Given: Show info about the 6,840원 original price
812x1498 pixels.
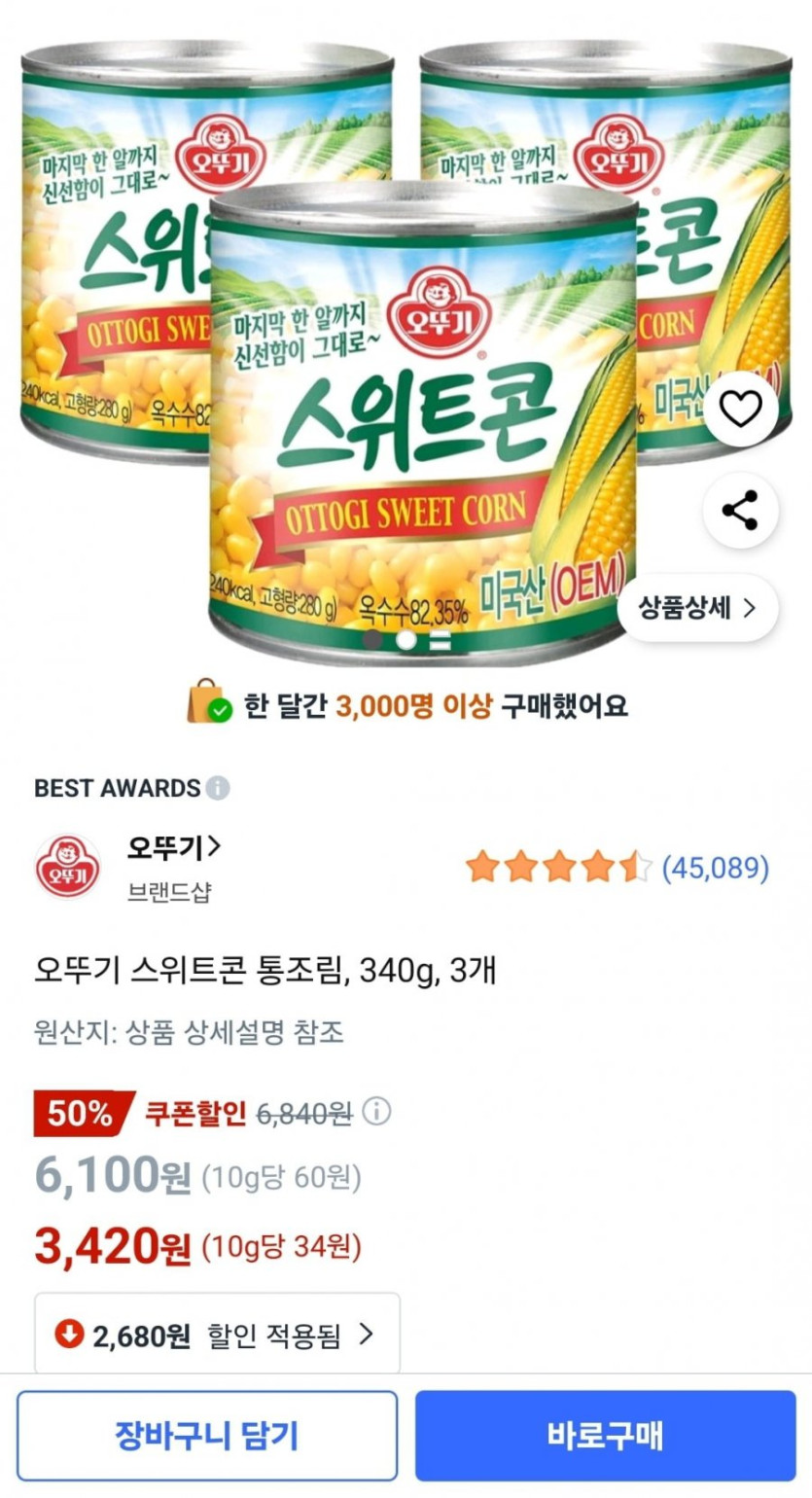Looking at the screenshot, I should [x=376, y=1111].
